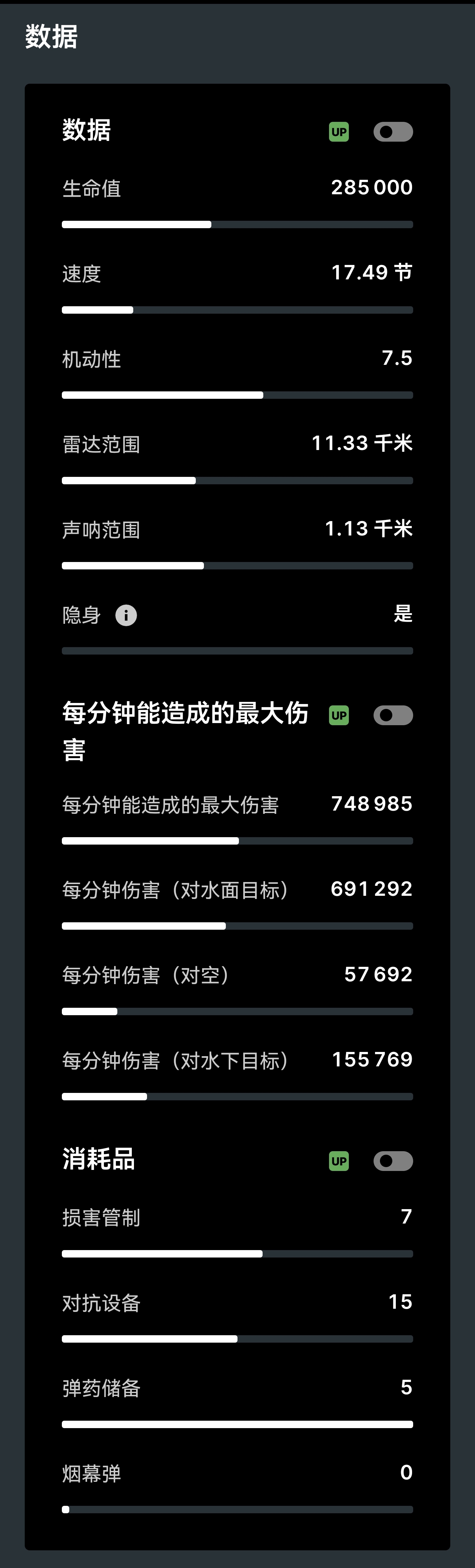Toggle the upgrade switch in the 数据 section
The width and height of the screenshot is (475, 1568).
click(393, 132)
